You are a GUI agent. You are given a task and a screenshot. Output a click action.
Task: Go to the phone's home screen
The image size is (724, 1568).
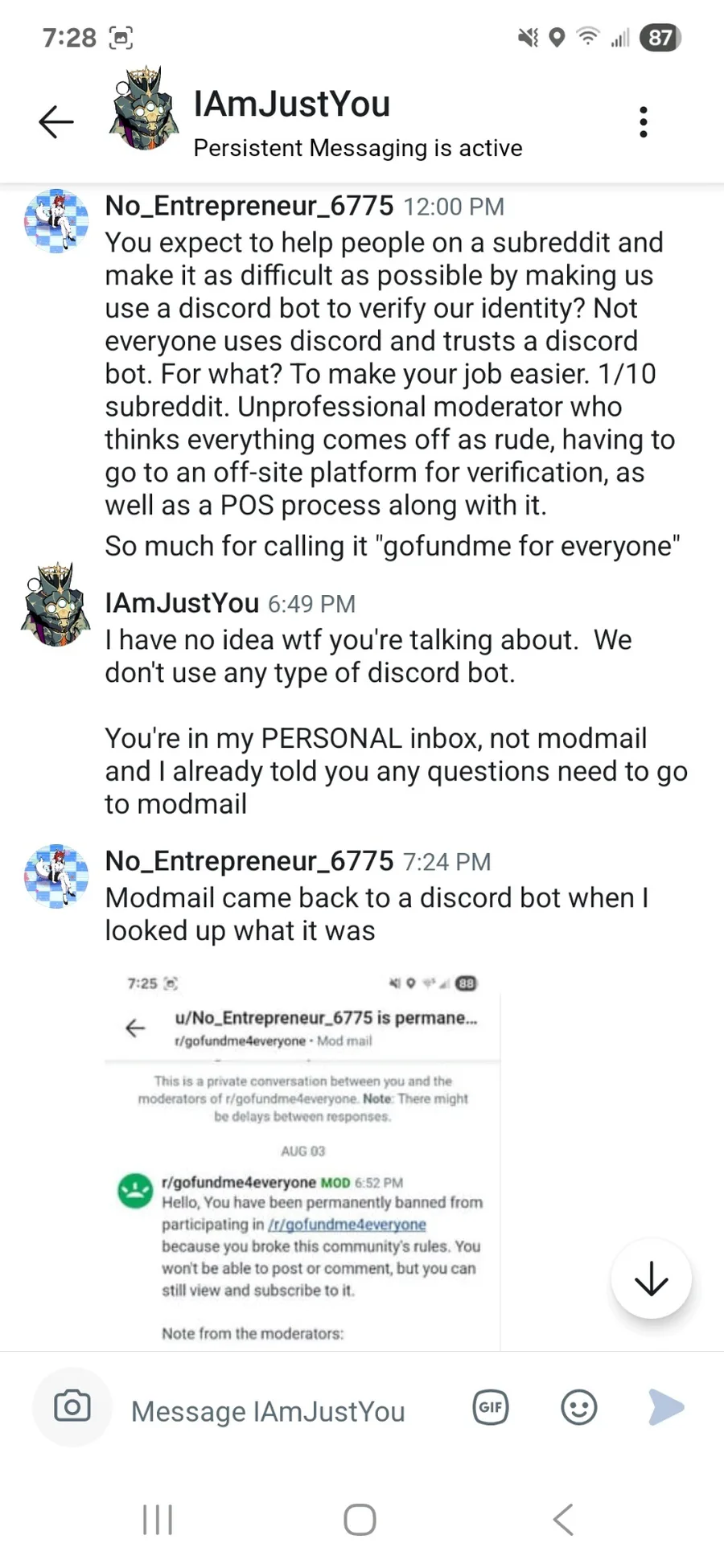360,1520
